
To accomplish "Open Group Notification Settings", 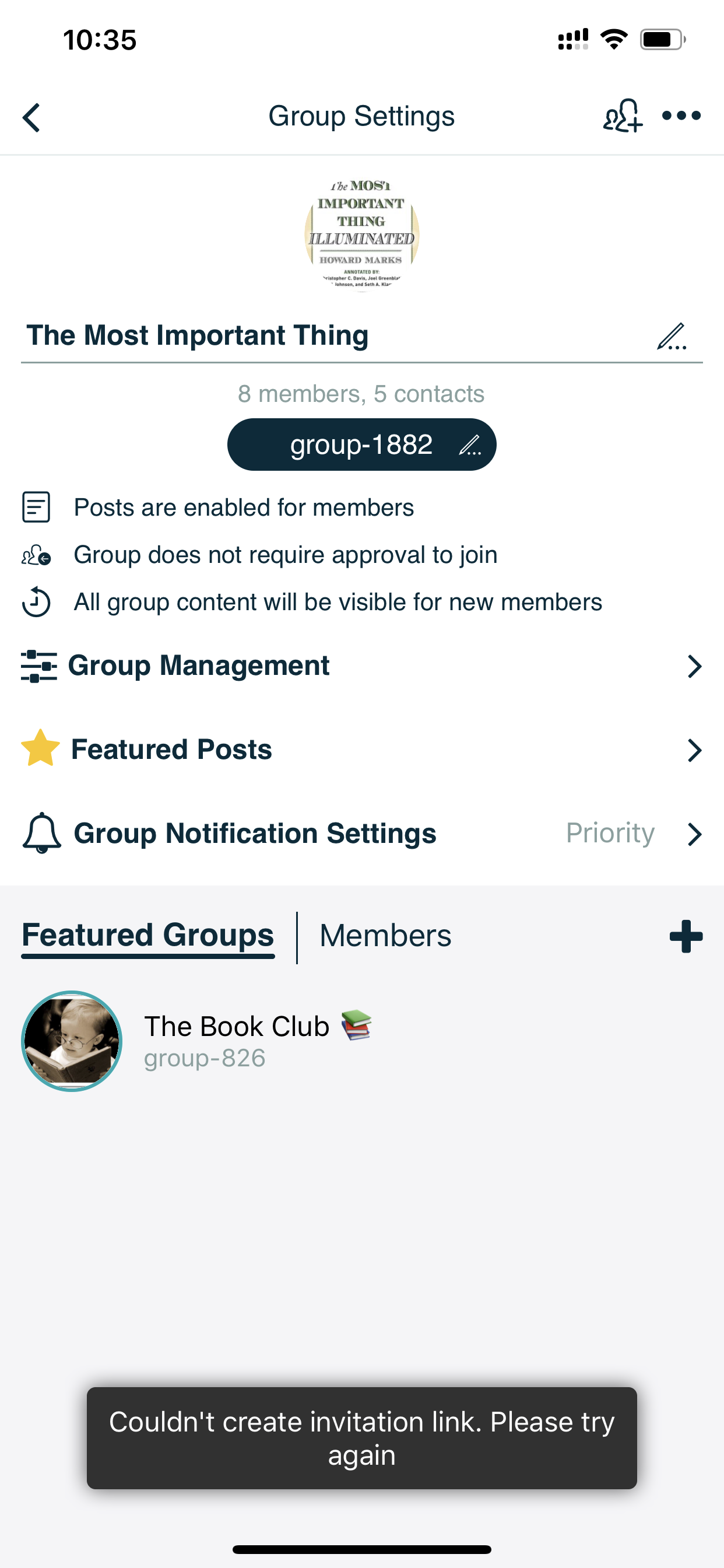I will [361, 834].
